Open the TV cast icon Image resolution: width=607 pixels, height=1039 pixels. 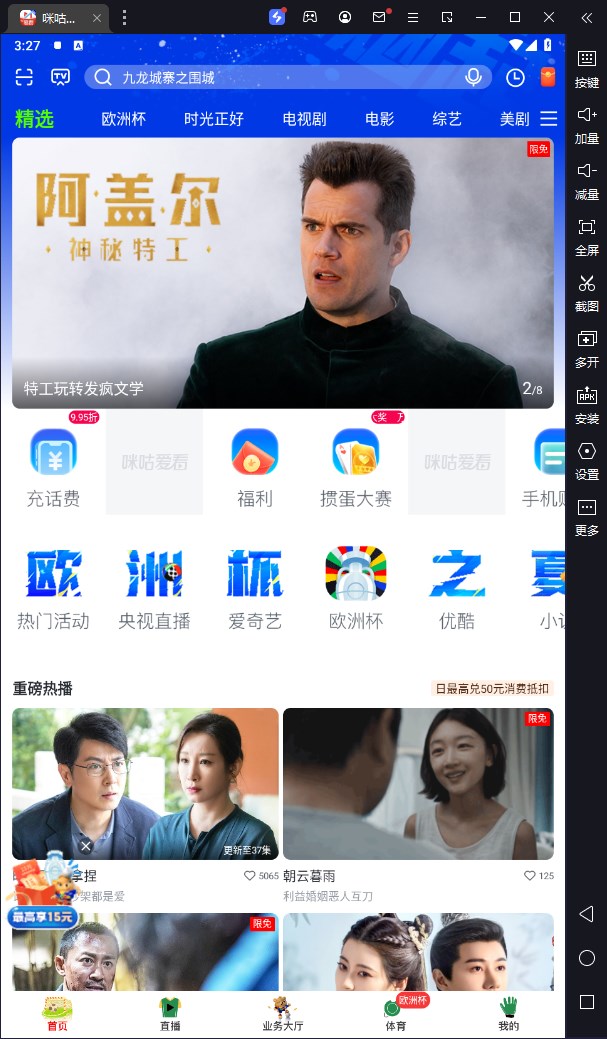click(60, 78)
